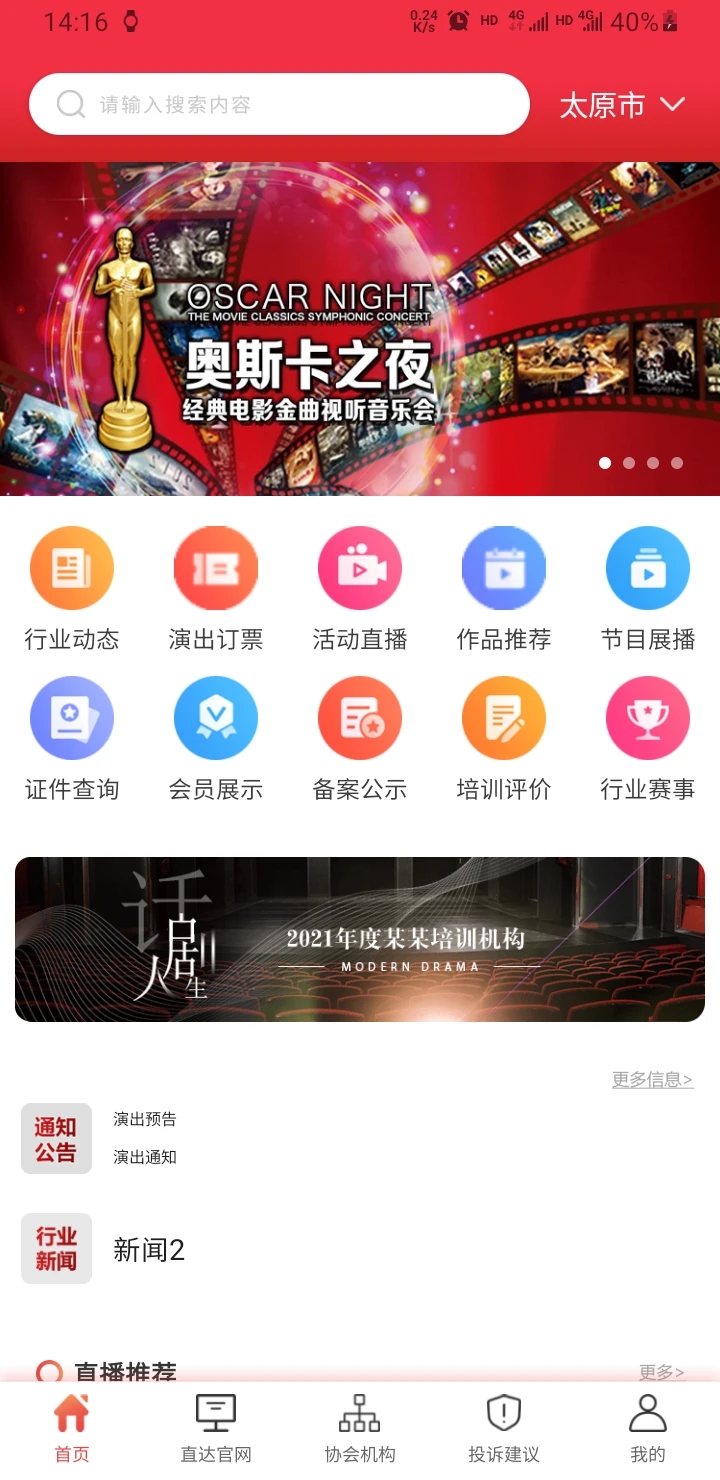Open the 节目展播 program showcase icon

(648, 588)
